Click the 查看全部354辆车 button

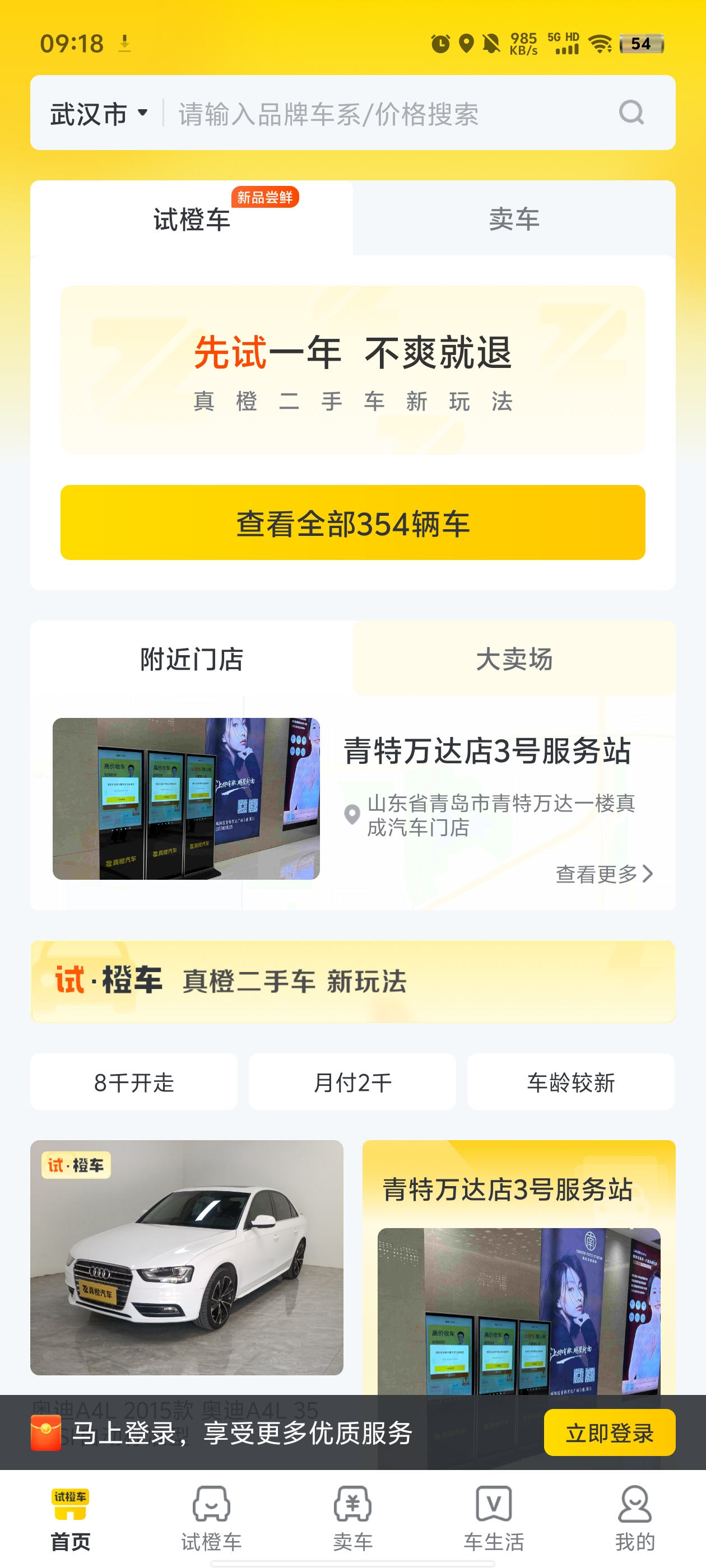coord(352,522)
